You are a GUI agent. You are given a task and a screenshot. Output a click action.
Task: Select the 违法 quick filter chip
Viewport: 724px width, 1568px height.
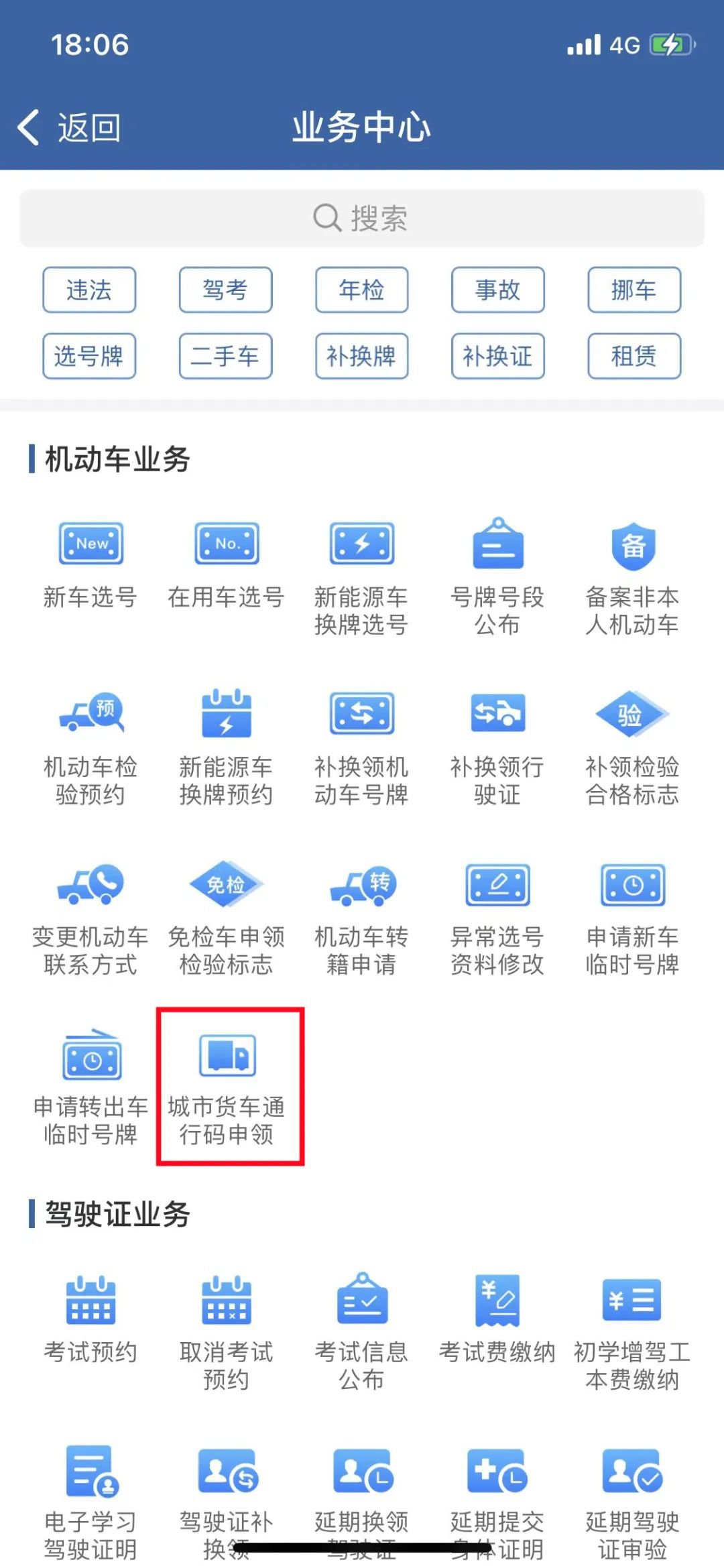(x=89, y=290)
